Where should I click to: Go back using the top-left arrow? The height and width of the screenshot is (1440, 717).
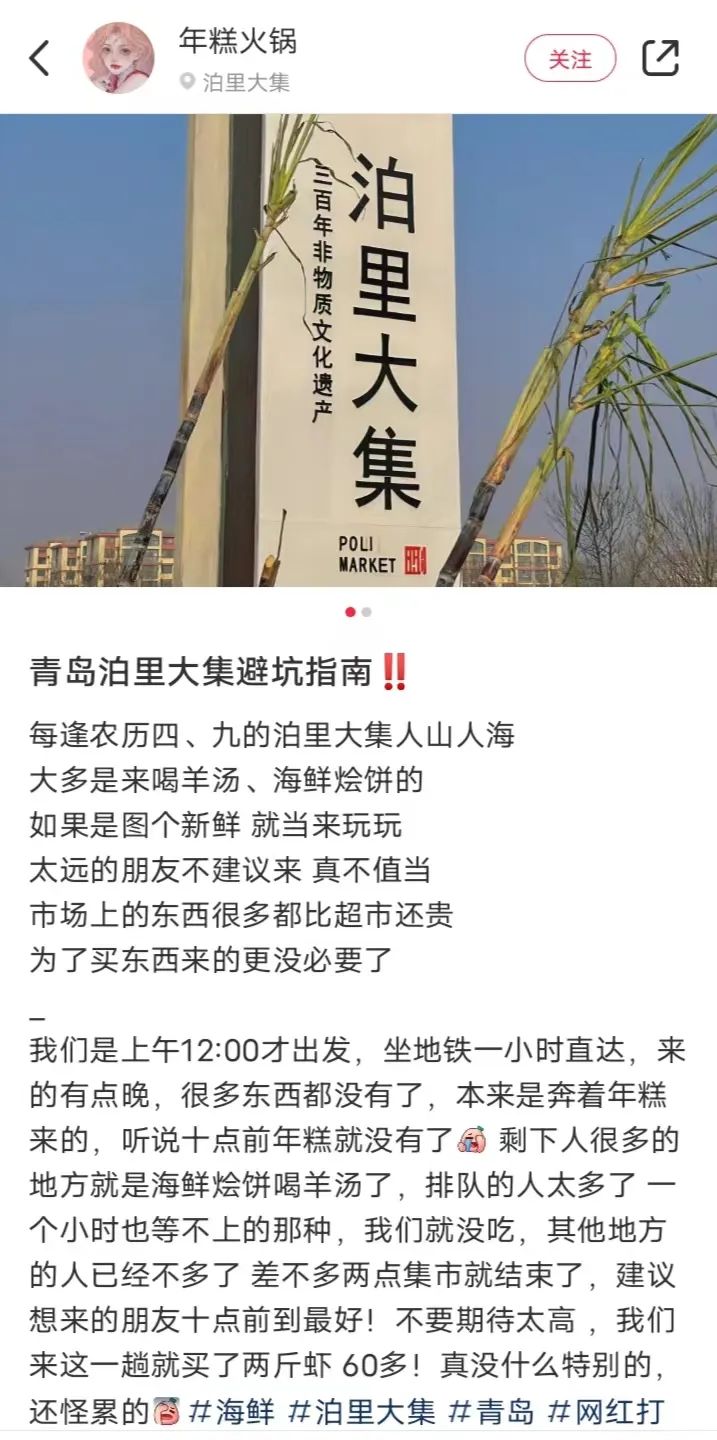pos(39,59)
